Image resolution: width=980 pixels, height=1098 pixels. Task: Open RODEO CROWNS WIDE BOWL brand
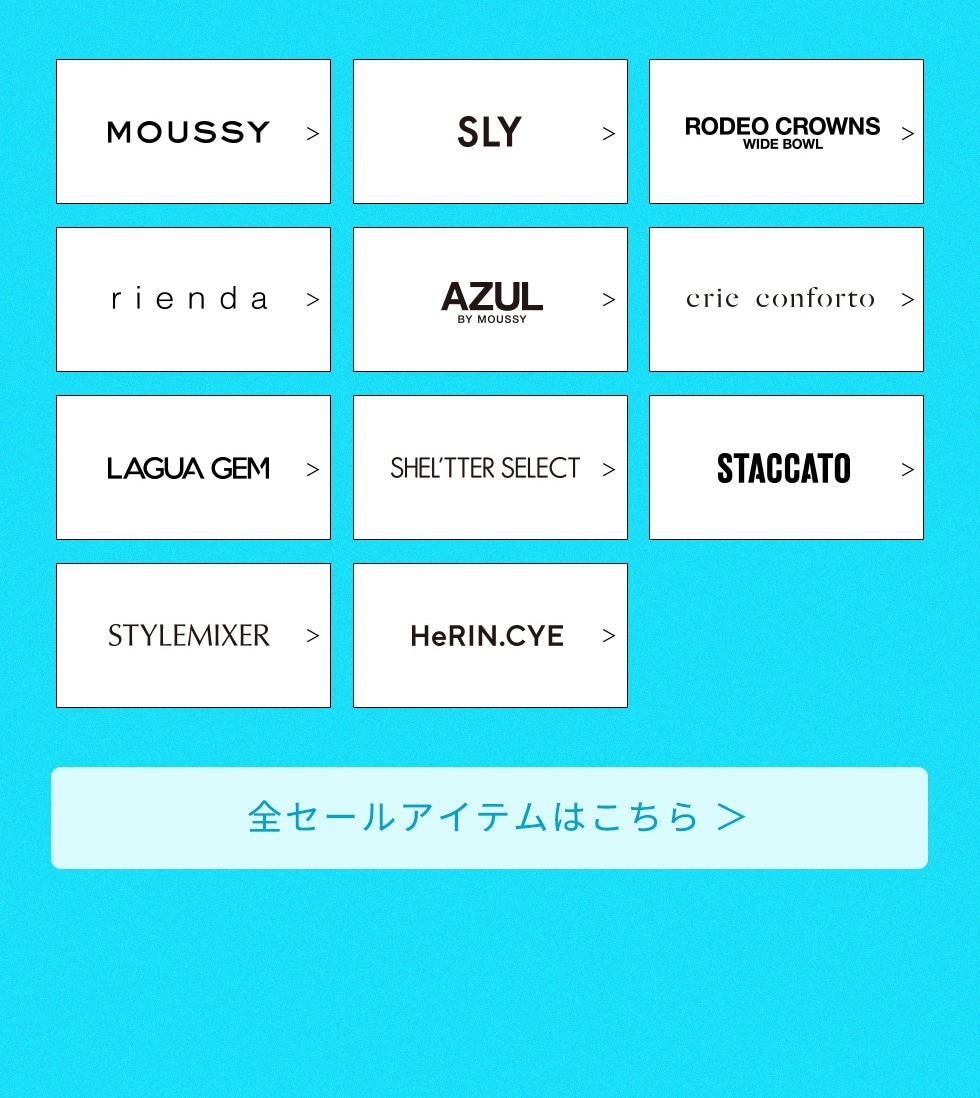pos(786,132)
